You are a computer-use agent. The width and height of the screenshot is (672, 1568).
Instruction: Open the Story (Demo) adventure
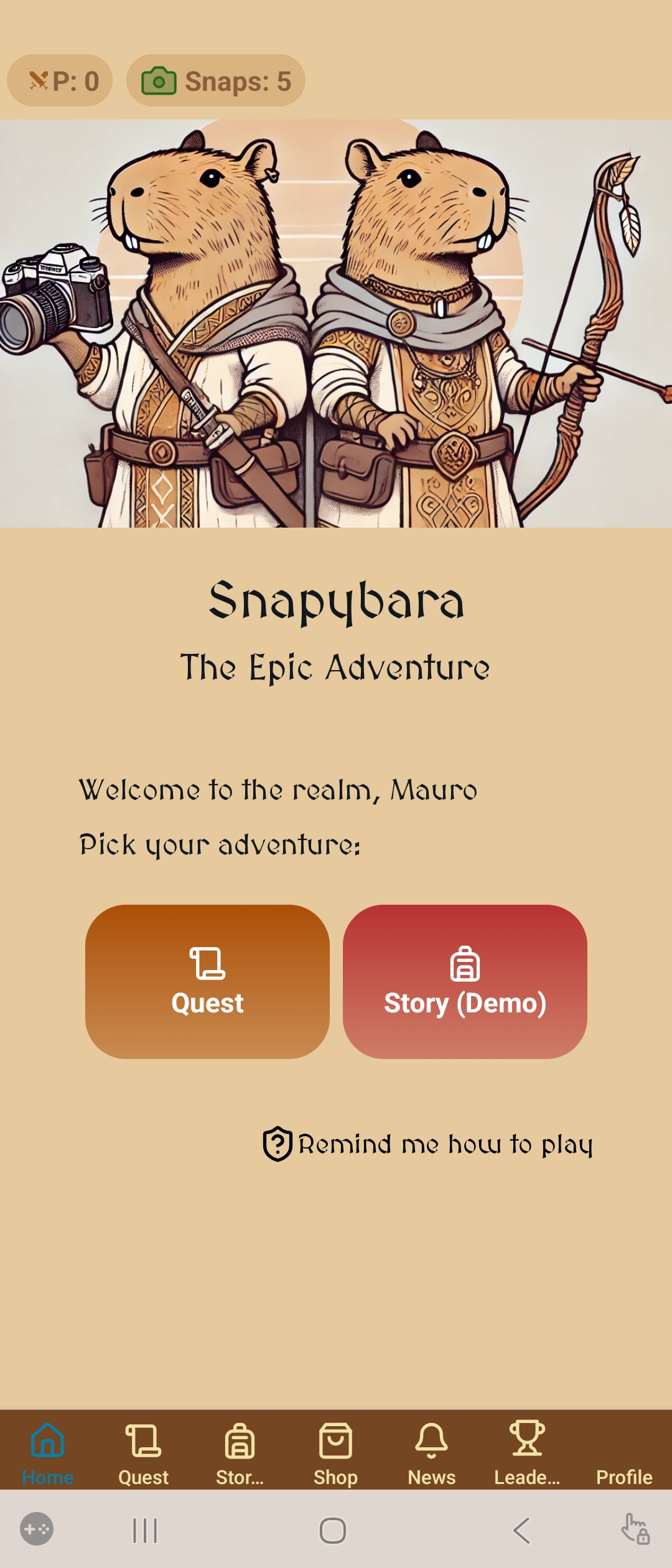pos(465,981)
